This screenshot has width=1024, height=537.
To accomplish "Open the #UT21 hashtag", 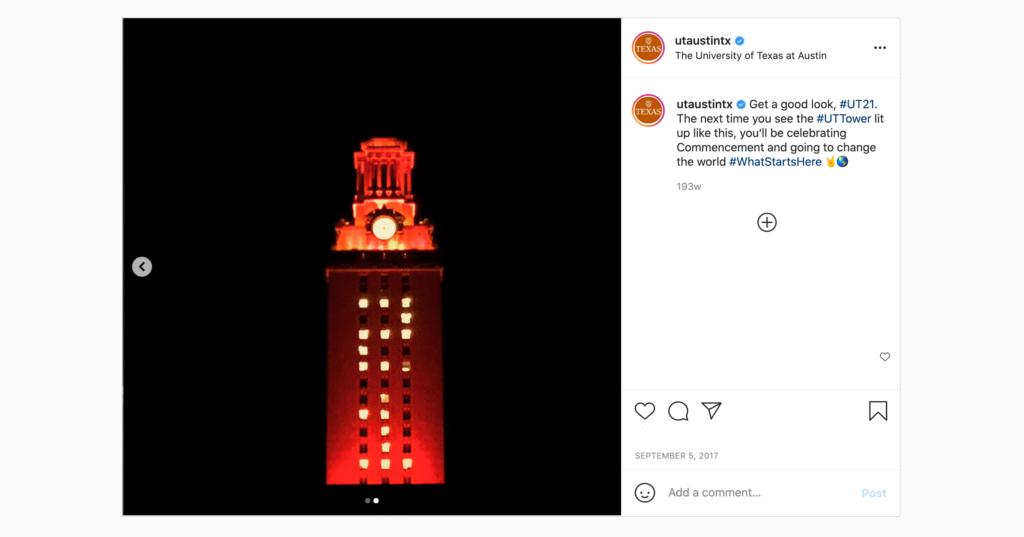I will coord(857,104).
